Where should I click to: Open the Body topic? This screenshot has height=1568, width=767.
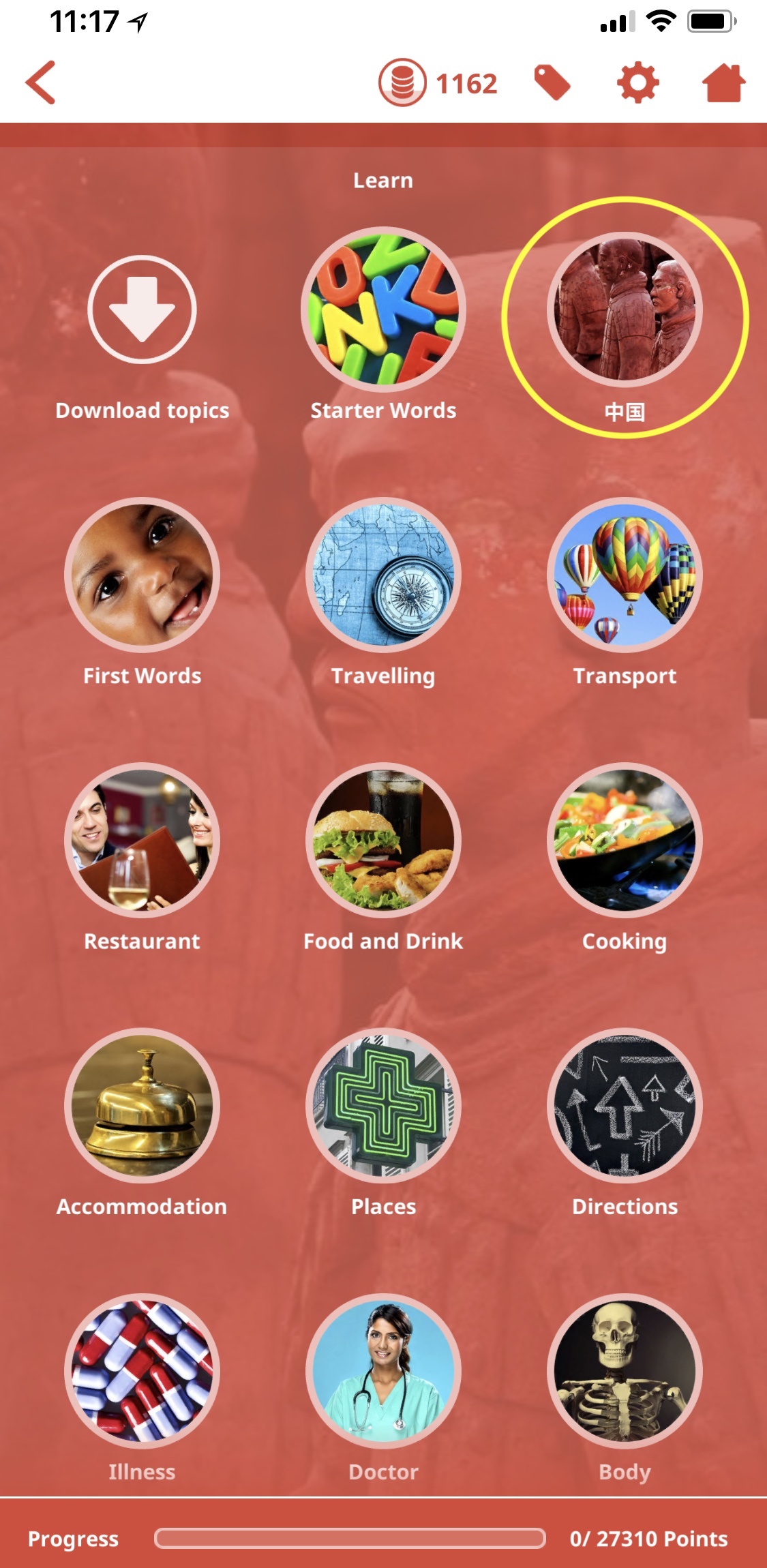point(625,1370)
